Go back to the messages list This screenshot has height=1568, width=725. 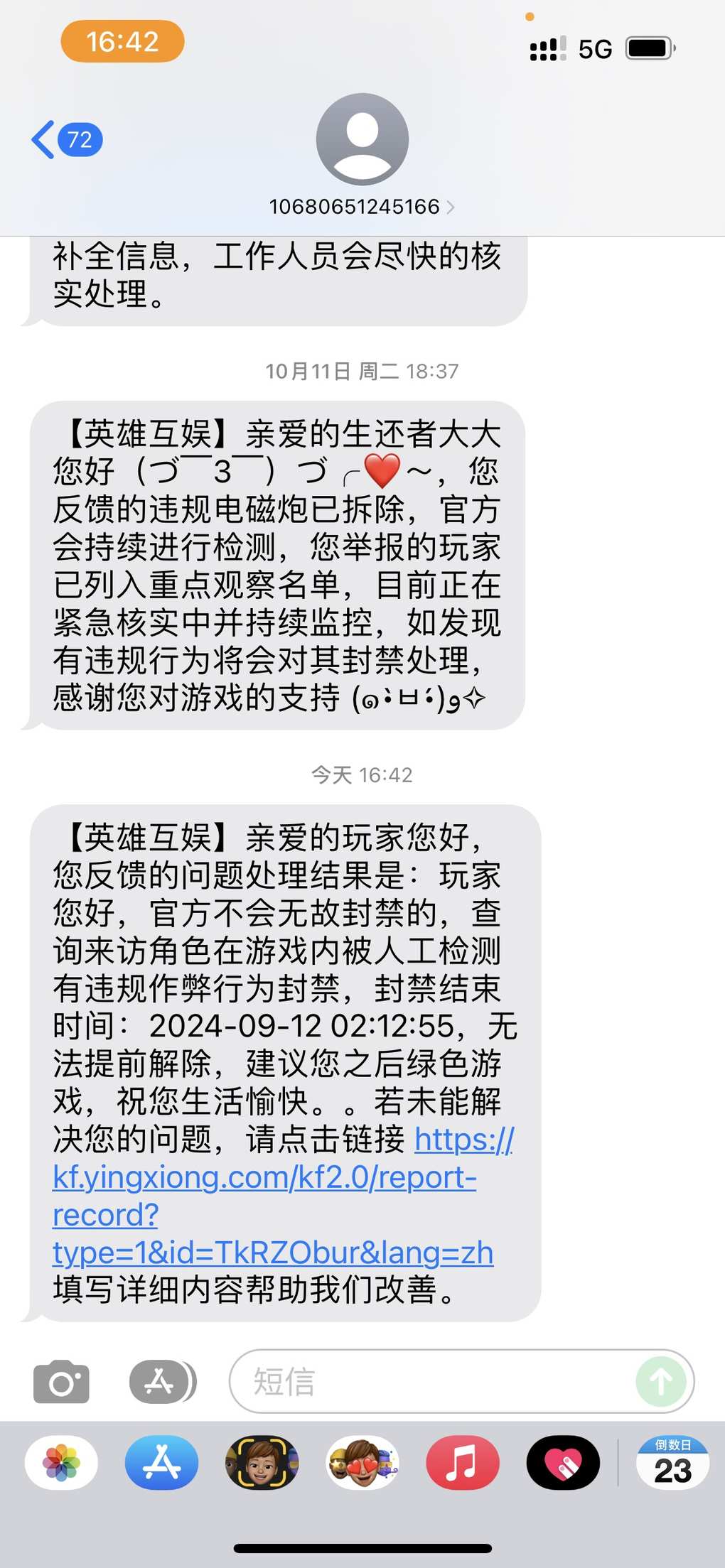tap(64, 140)
